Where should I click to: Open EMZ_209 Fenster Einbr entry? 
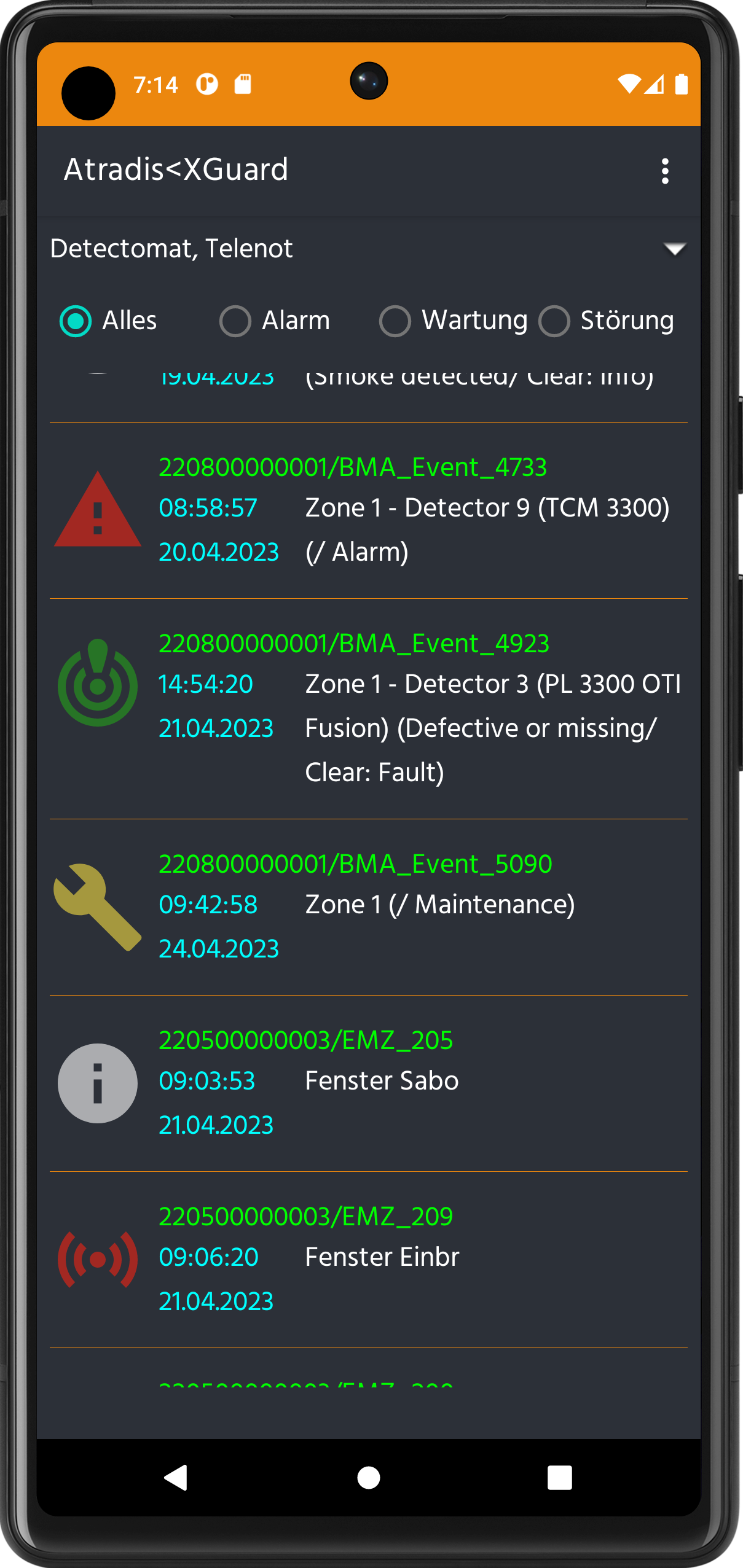(x=368, y=1260)
